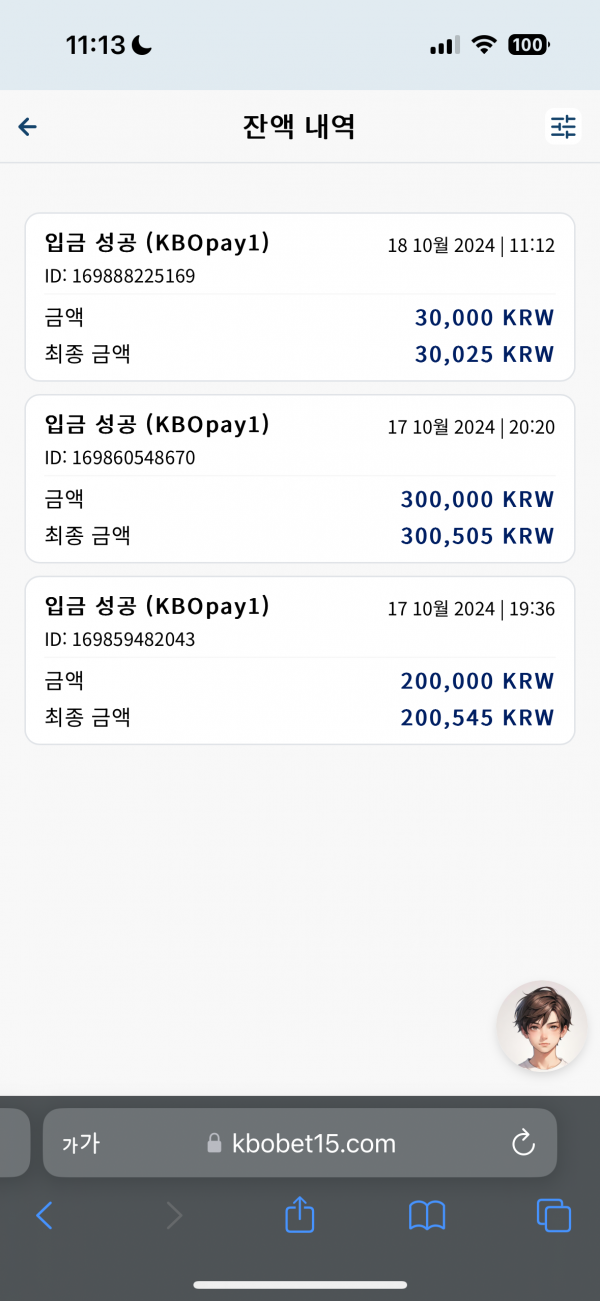Open the 300,000 KRW deposit record
600x1301 pixels.
(x=300, y=479)
